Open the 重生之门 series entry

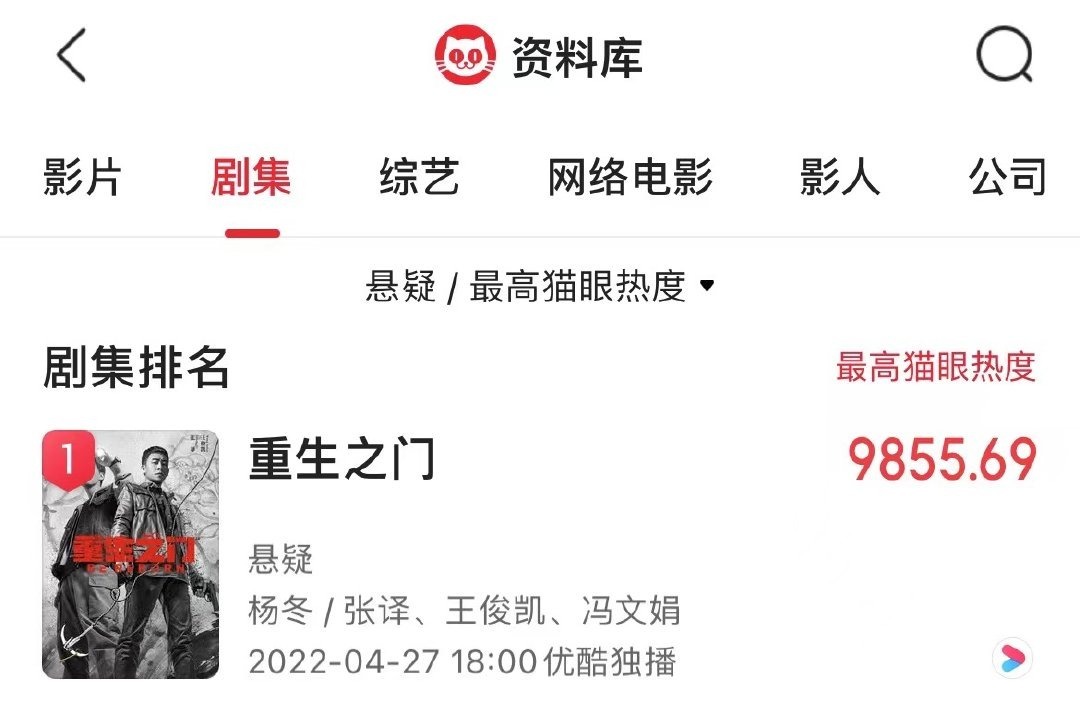tap(540, 554)
